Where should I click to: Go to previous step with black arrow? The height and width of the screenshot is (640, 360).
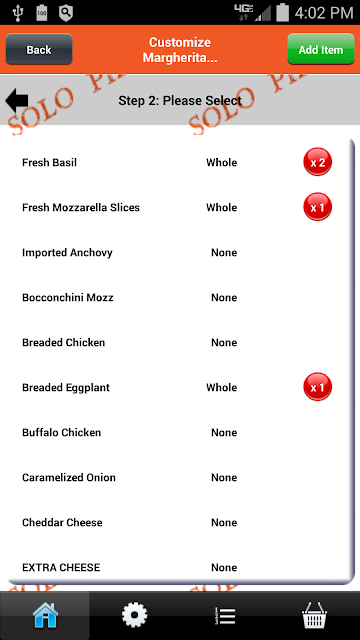pyautogui.click(x=17, y=100)
